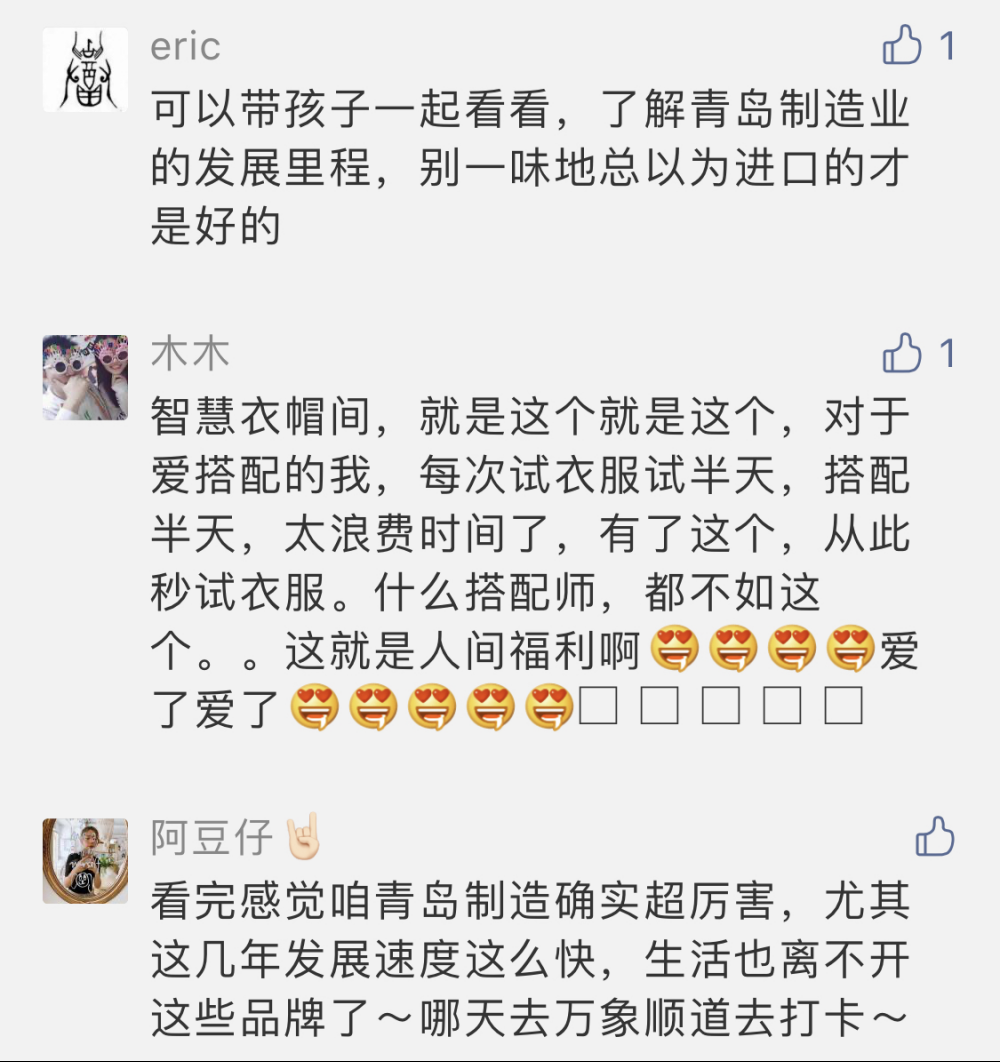Like 木木's comment about the smart wardrobe

[902, 353]
